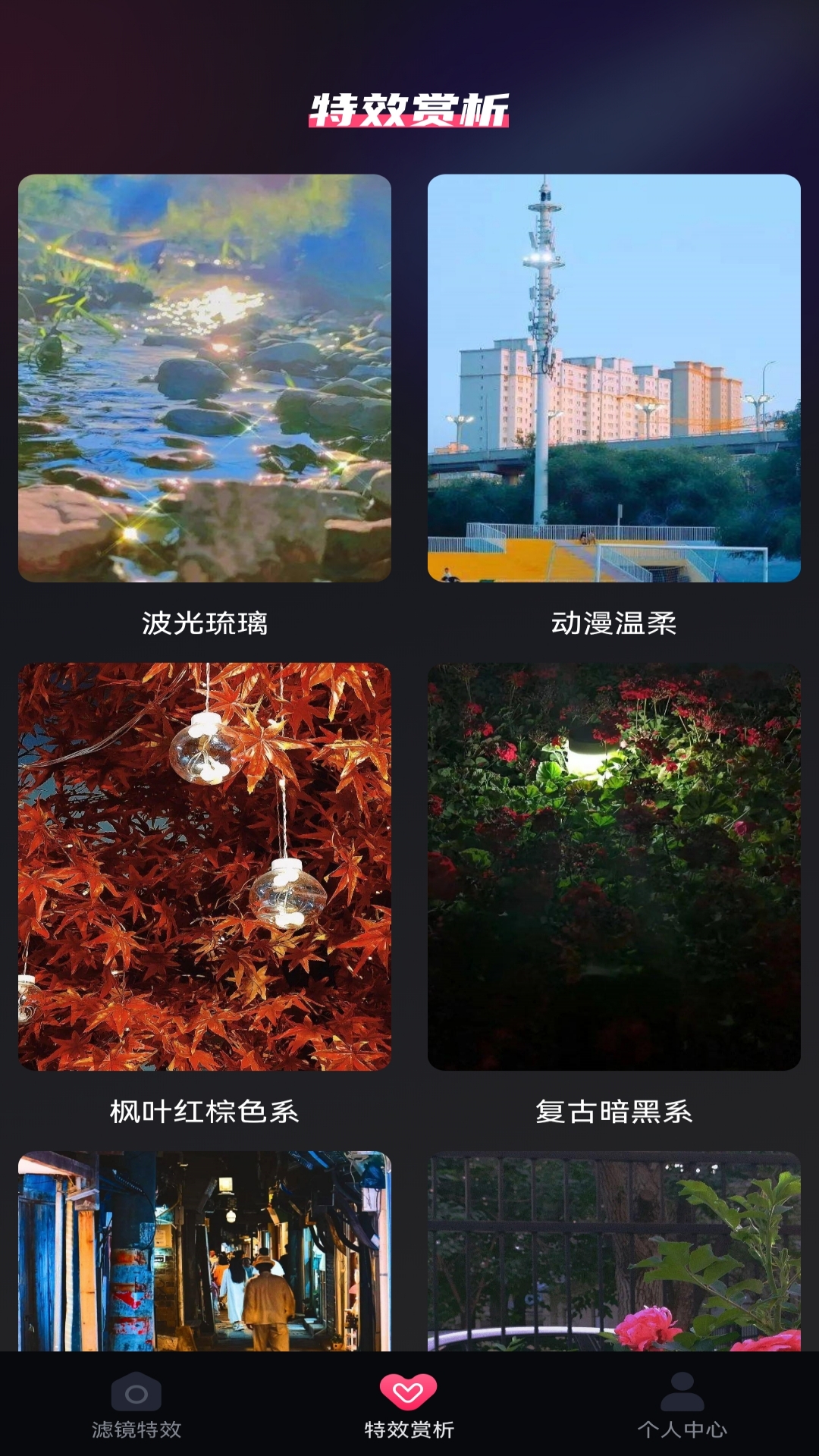This screenshot has height=1456, width=819.
Task: Click the 动漫温柔 caption below the tower photo
Action: (x=614, y=623)
